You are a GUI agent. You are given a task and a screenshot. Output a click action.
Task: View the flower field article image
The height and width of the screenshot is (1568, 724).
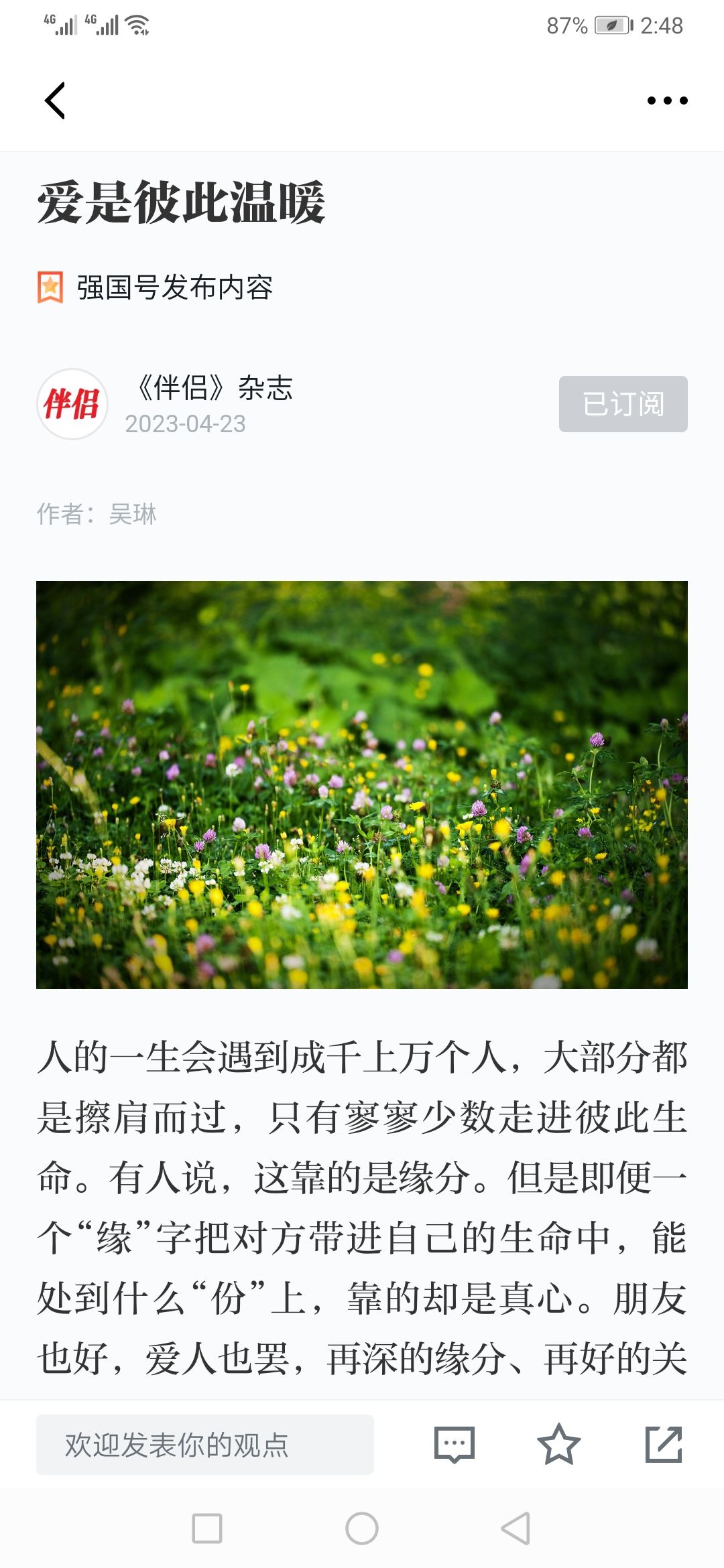pos(362,785)
